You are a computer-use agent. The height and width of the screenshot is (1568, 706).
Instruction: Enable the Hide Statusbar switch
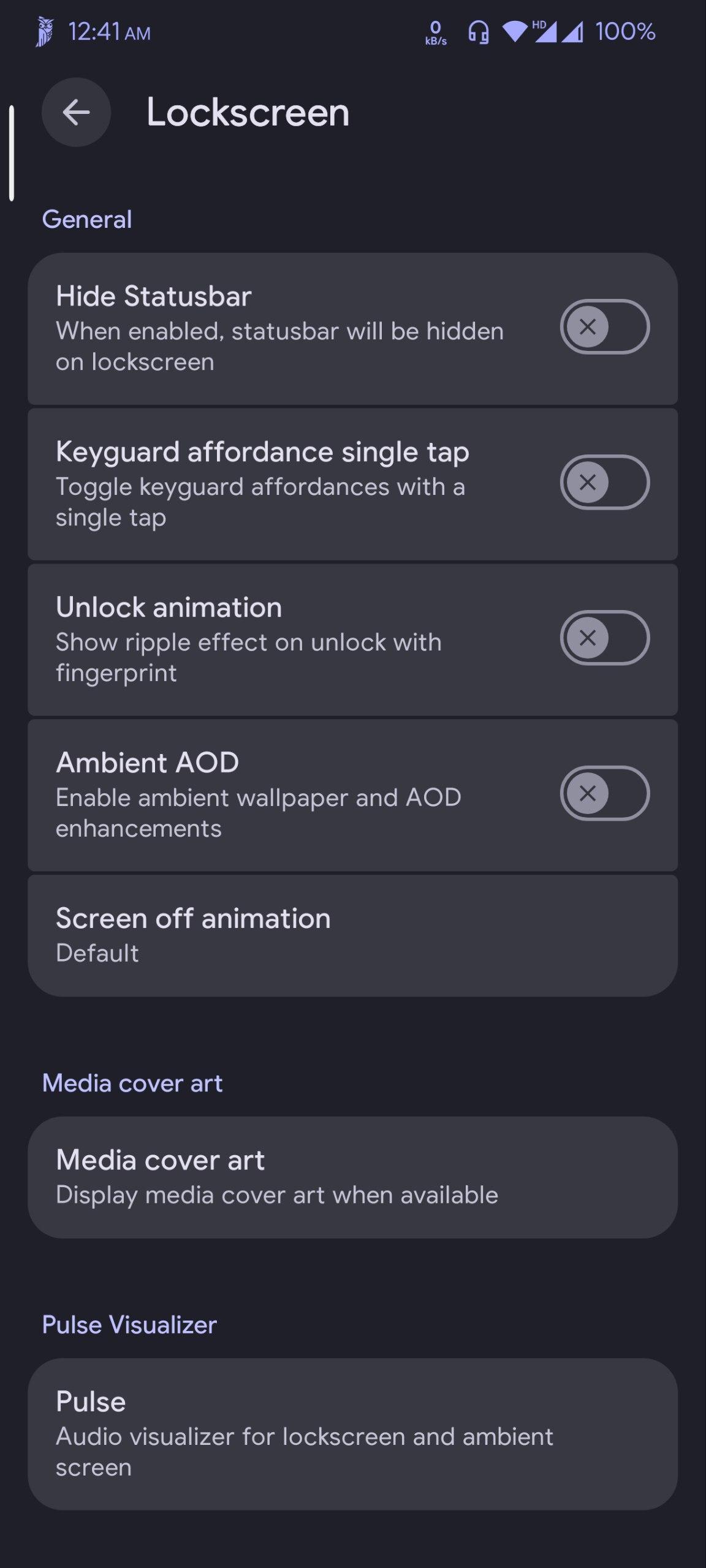point(604,327)
